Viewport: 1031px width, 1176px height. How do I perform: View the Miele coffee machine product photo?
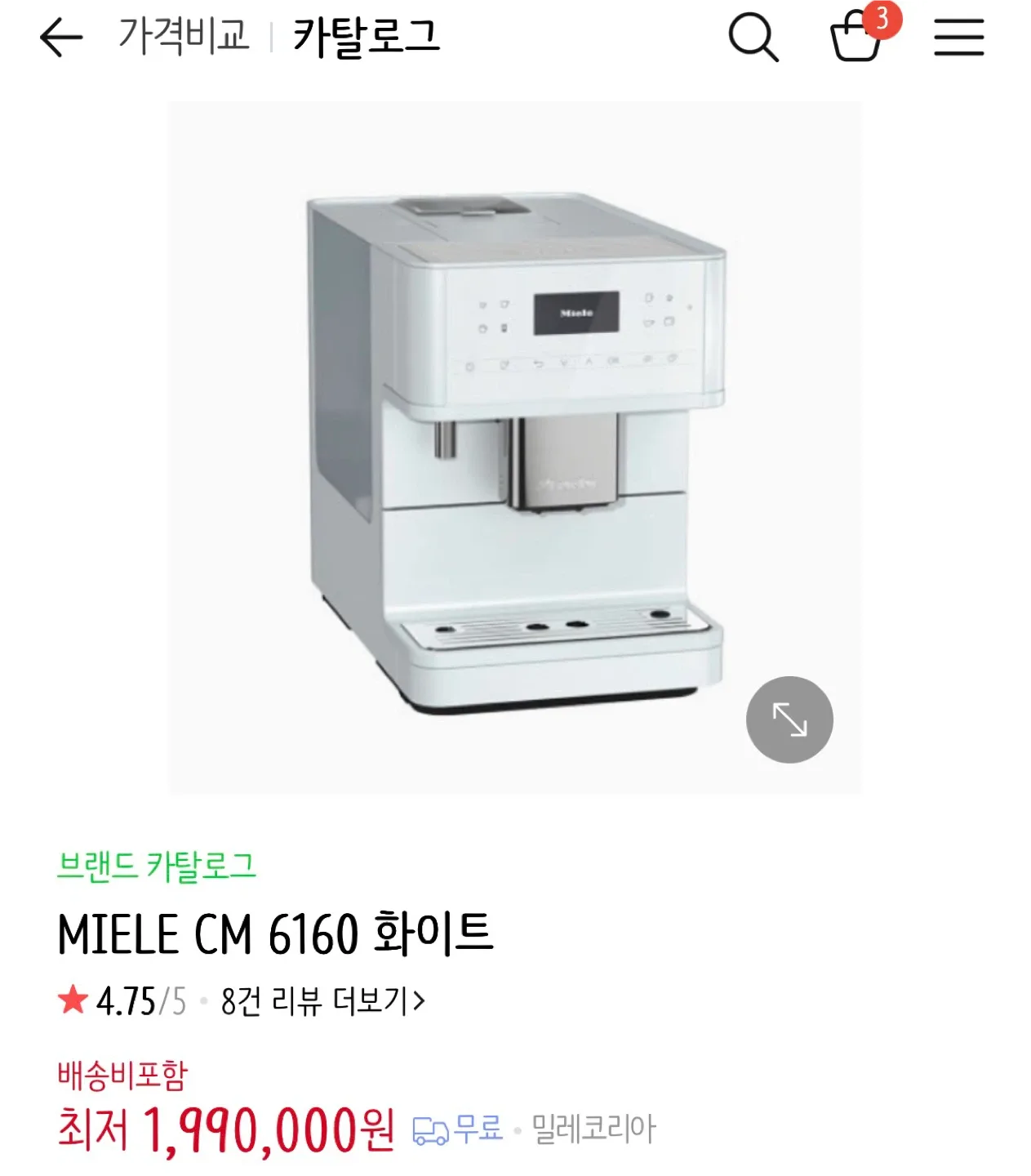(514, 448)
